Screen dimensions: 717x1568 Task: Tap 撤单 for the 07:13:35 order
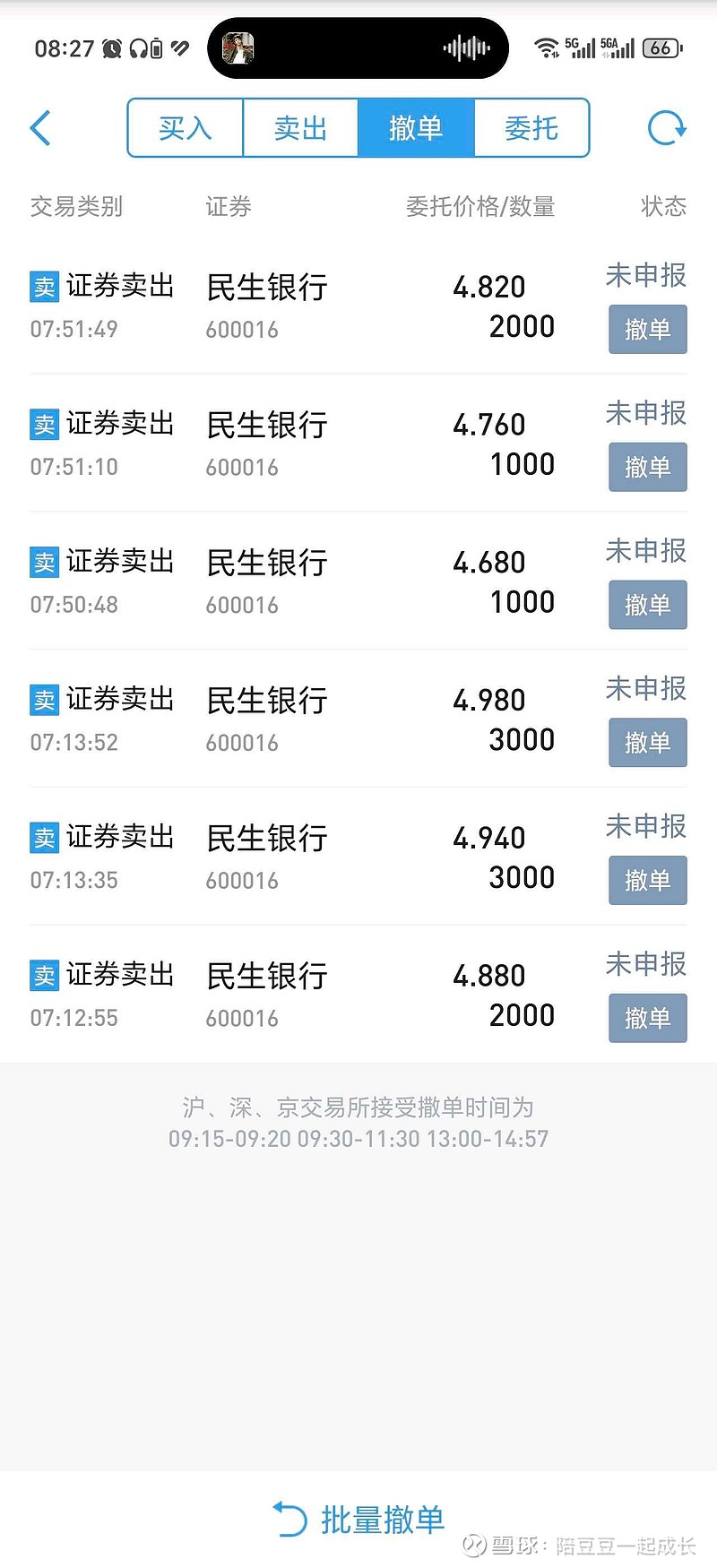(647, 880)
